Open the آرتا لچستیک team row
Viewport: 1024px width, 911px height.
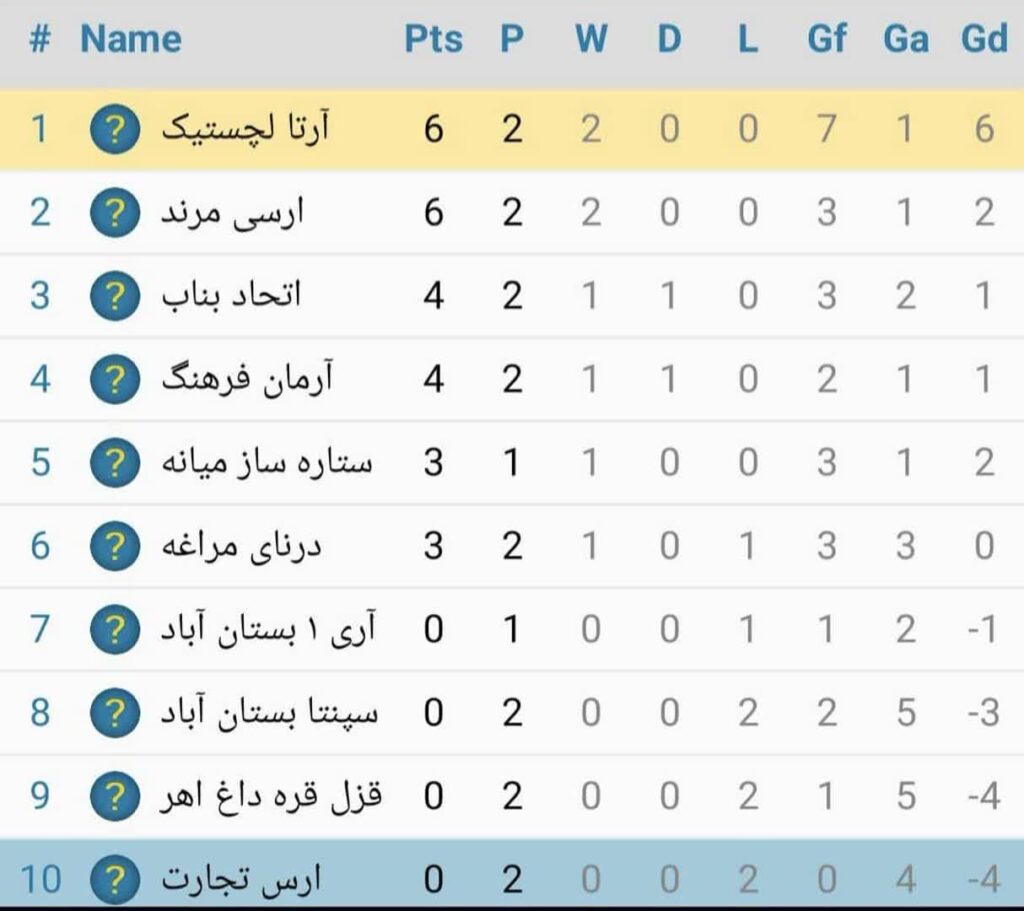click(245, 129)
